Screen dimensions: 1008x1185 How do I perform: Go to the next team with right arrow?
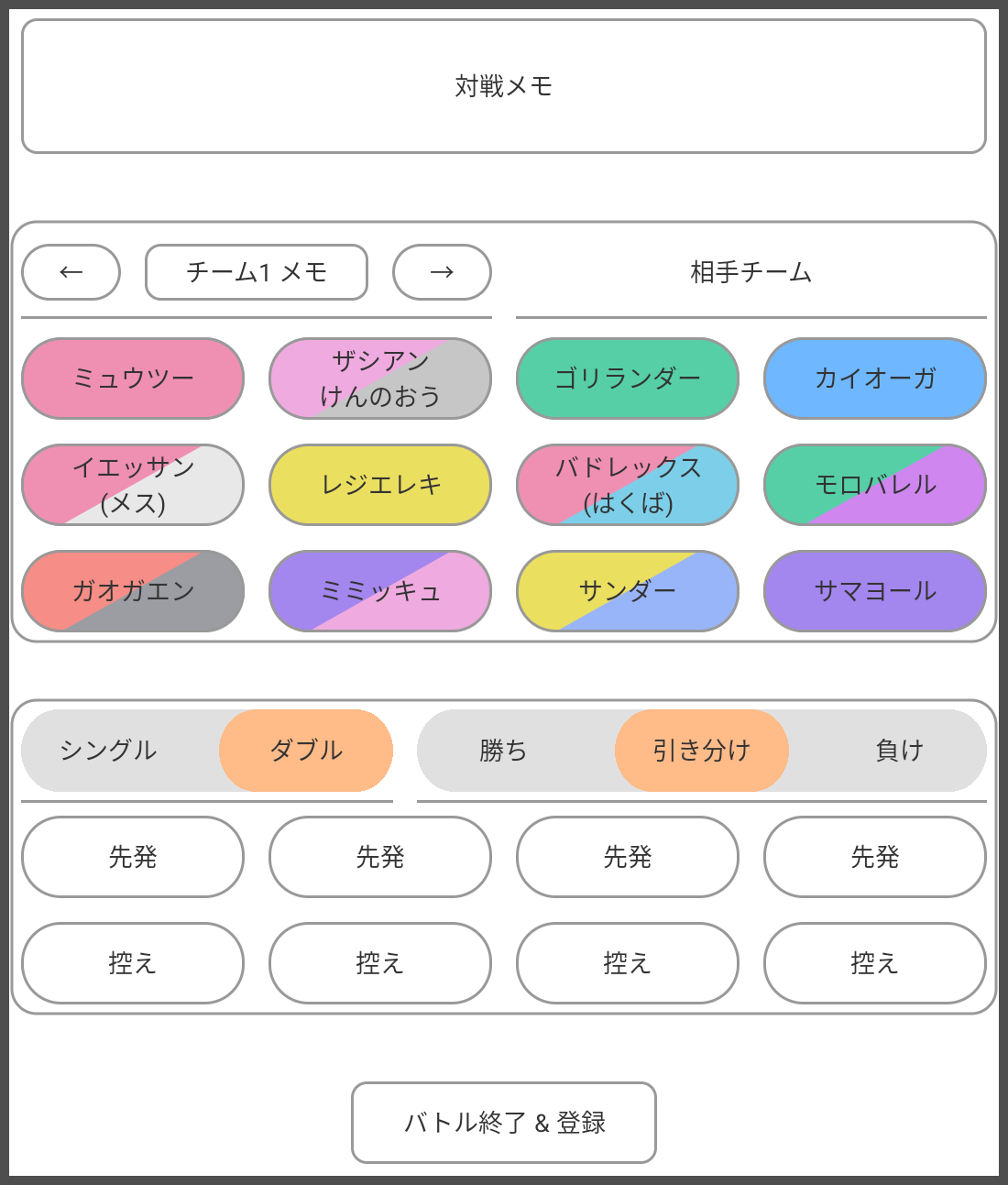[x=442, y=272]
